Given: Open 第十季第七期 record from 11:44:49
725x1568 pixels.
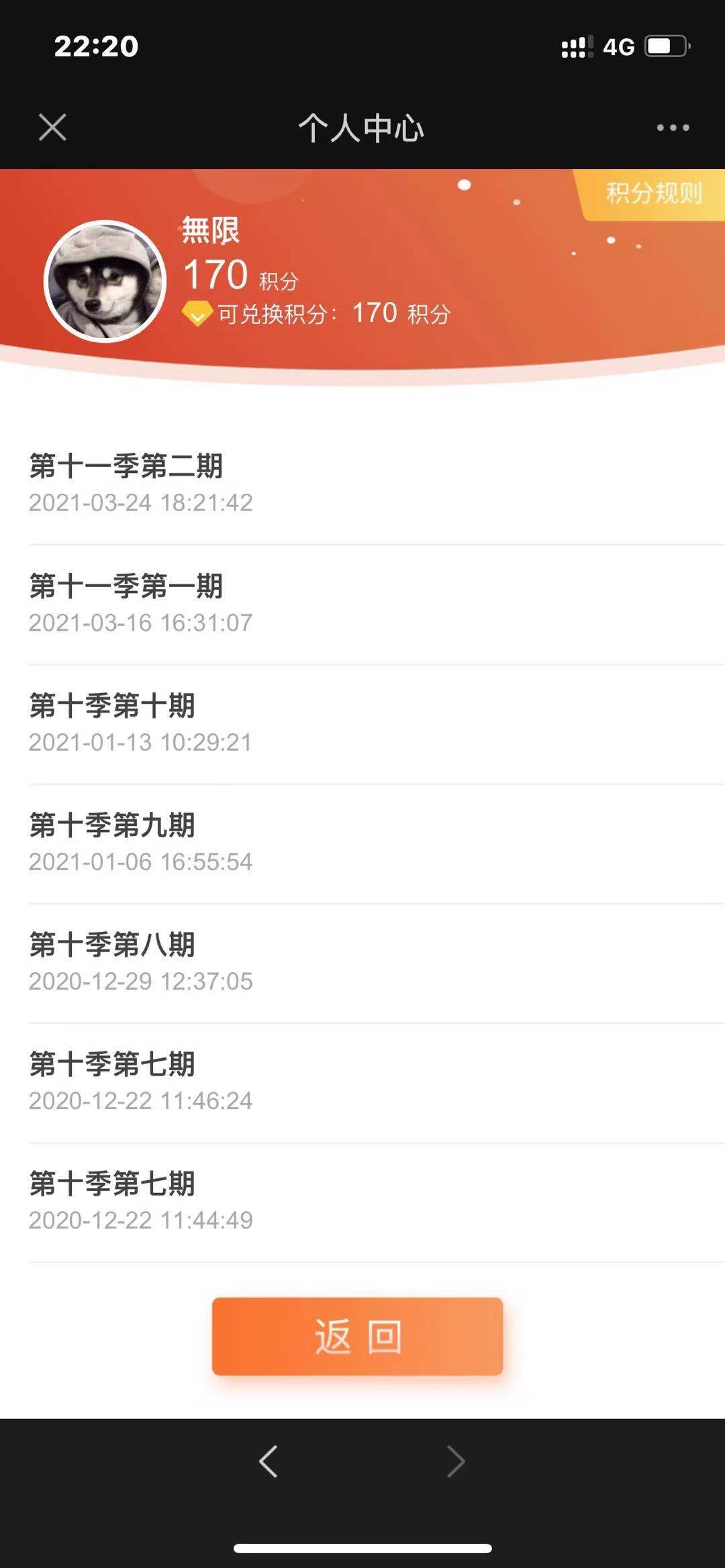Looking at the screenshot, I should (x=362, y=1201).
